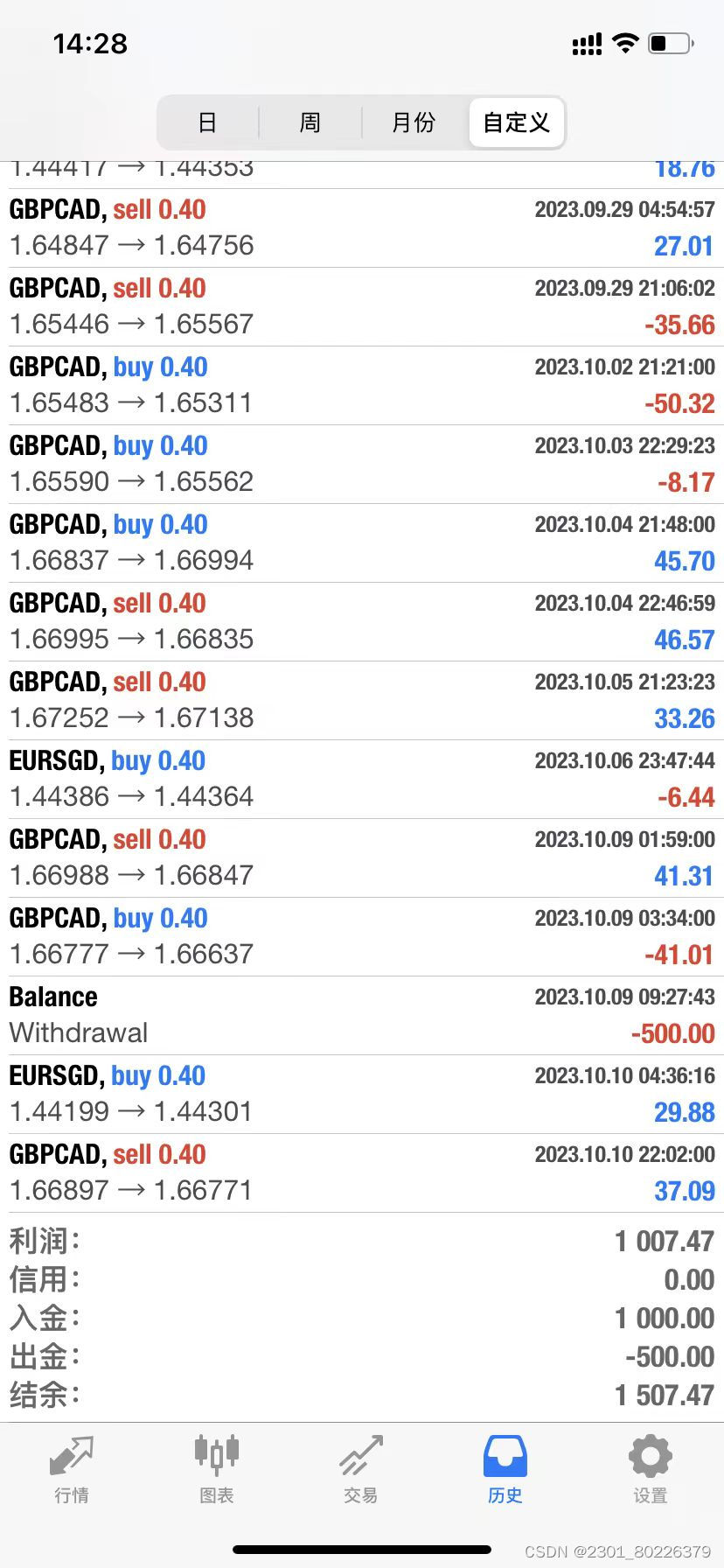Show details of GBPCAD trade with loss -41.01
The height and width of the screenshot is (1568, 724).
[x=362, y=937]
